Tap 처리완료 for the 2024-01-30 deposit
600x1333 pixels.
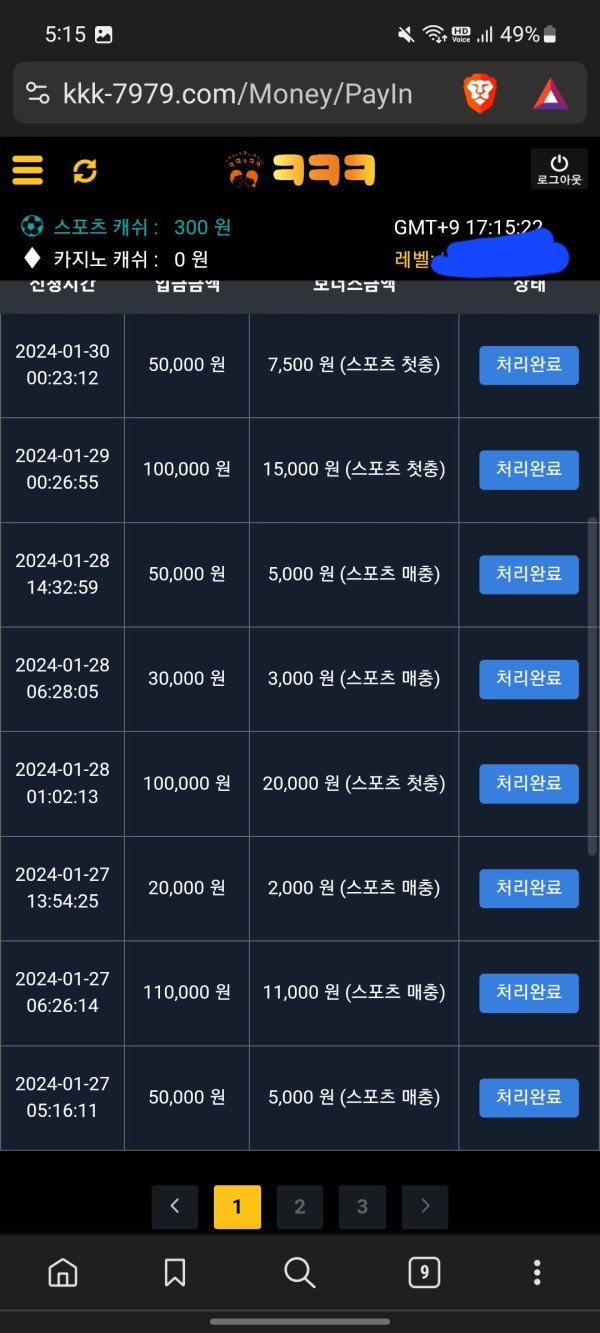pos(529,365)
